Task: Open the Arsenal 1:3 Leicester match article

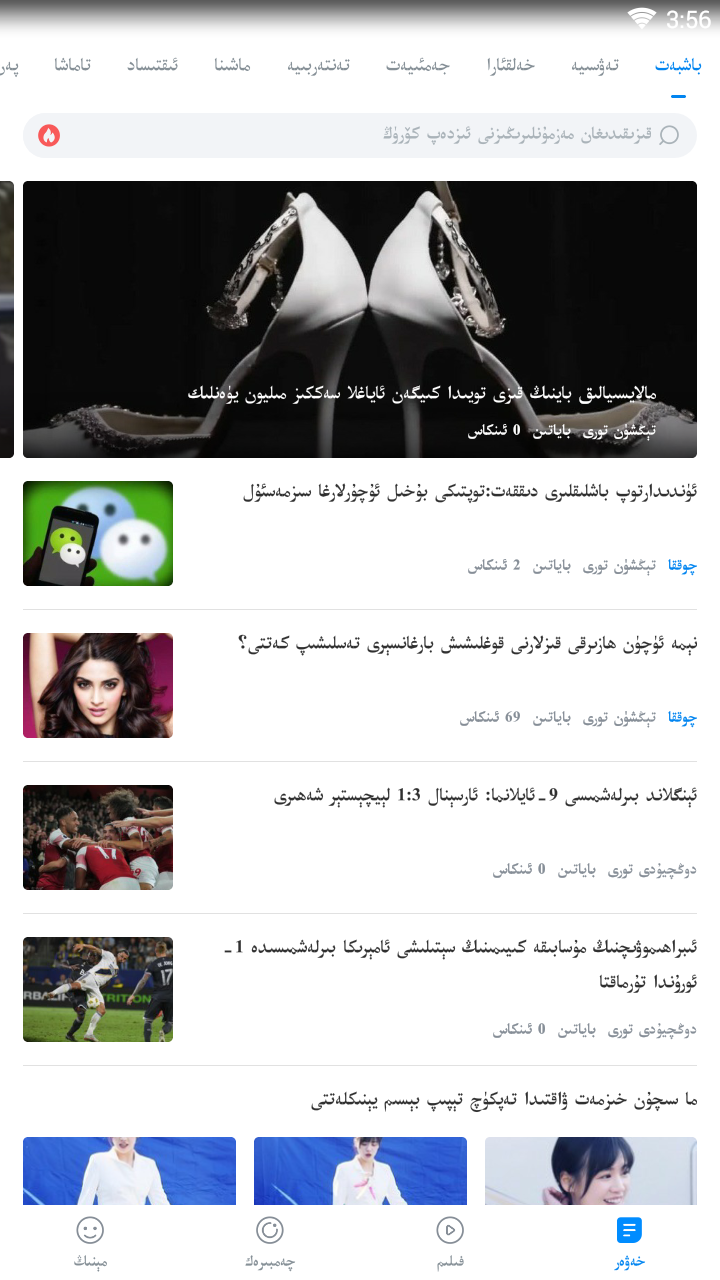Action: click(x=360, y=837)
